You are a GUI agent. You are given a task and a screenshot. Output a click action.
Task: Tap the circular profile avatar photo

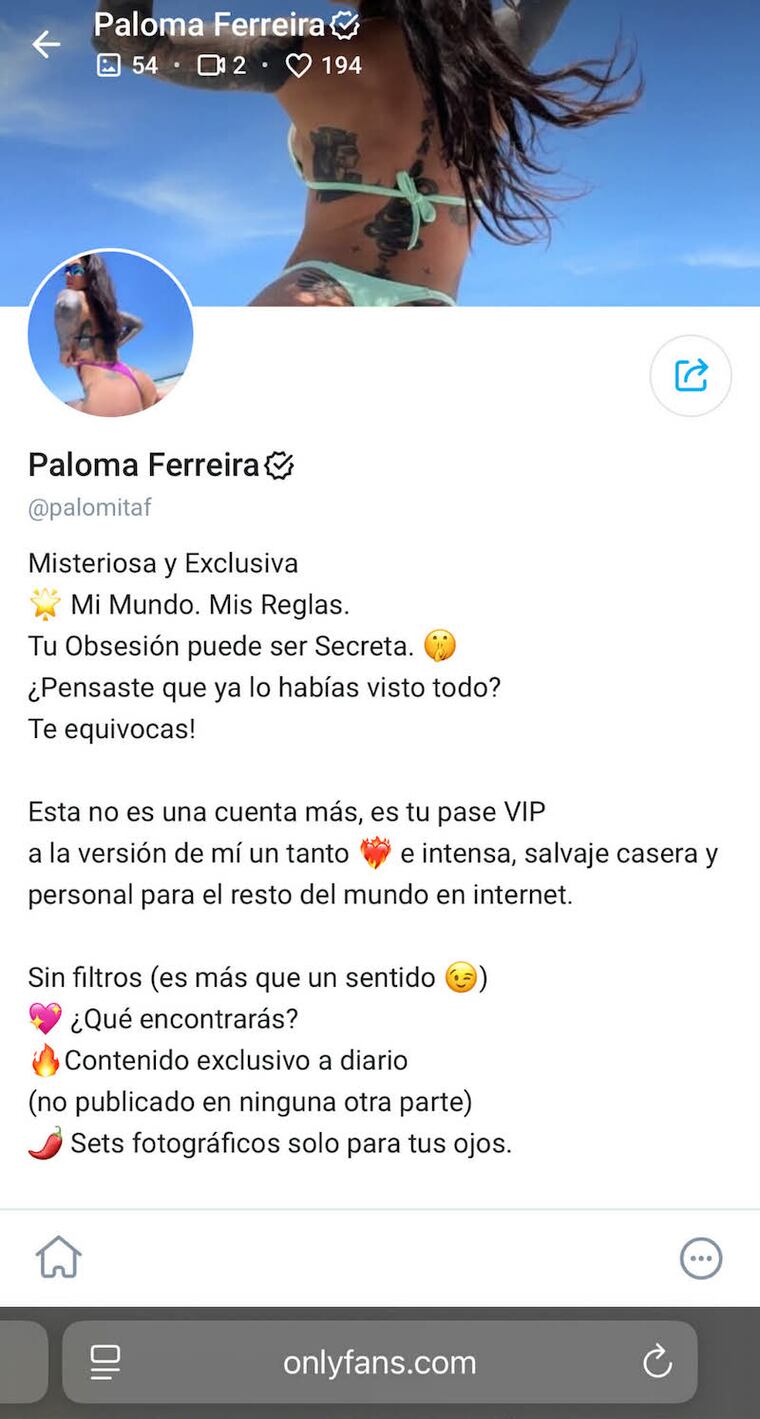pos(110,334)
